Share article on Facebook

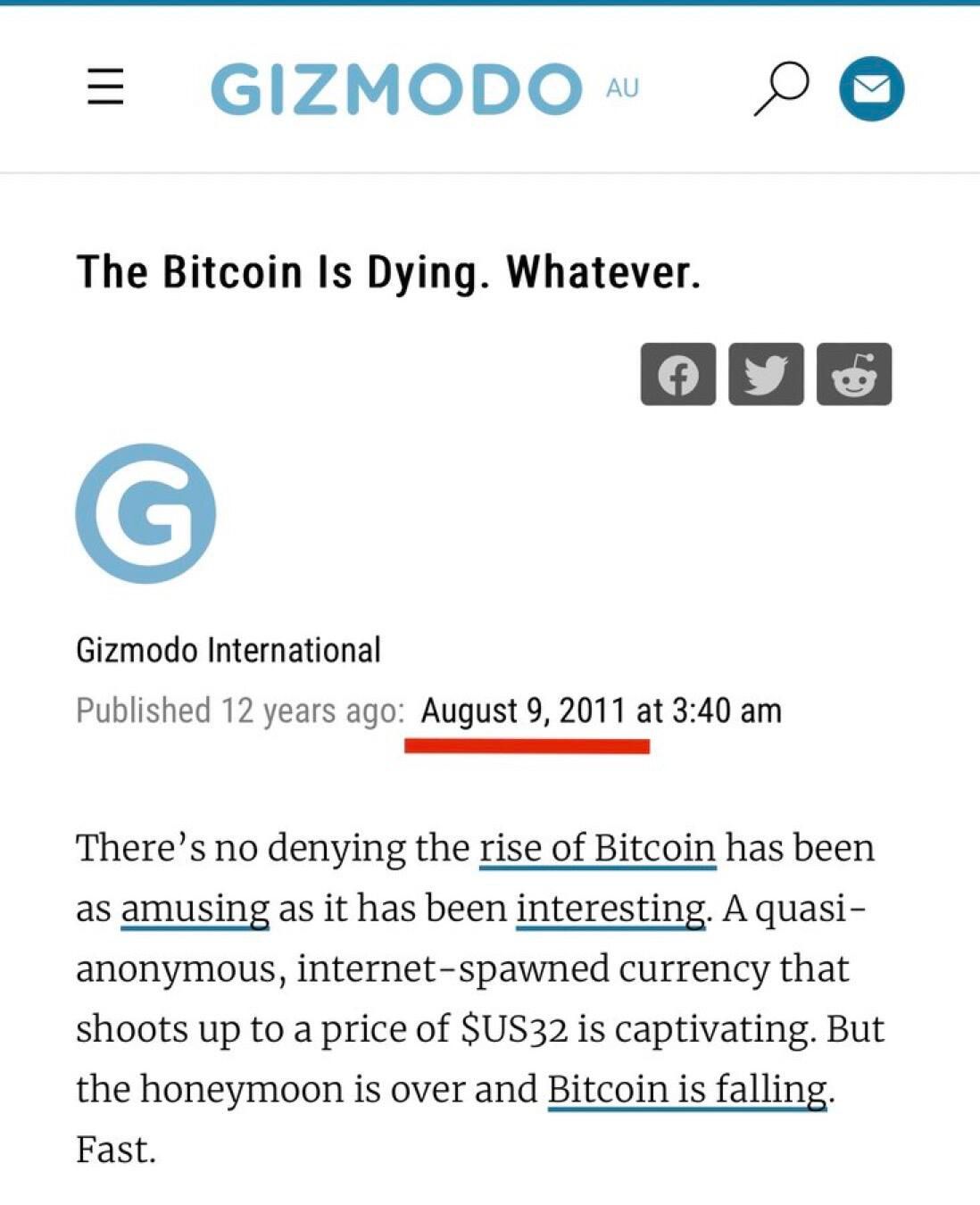click(677, 375)
